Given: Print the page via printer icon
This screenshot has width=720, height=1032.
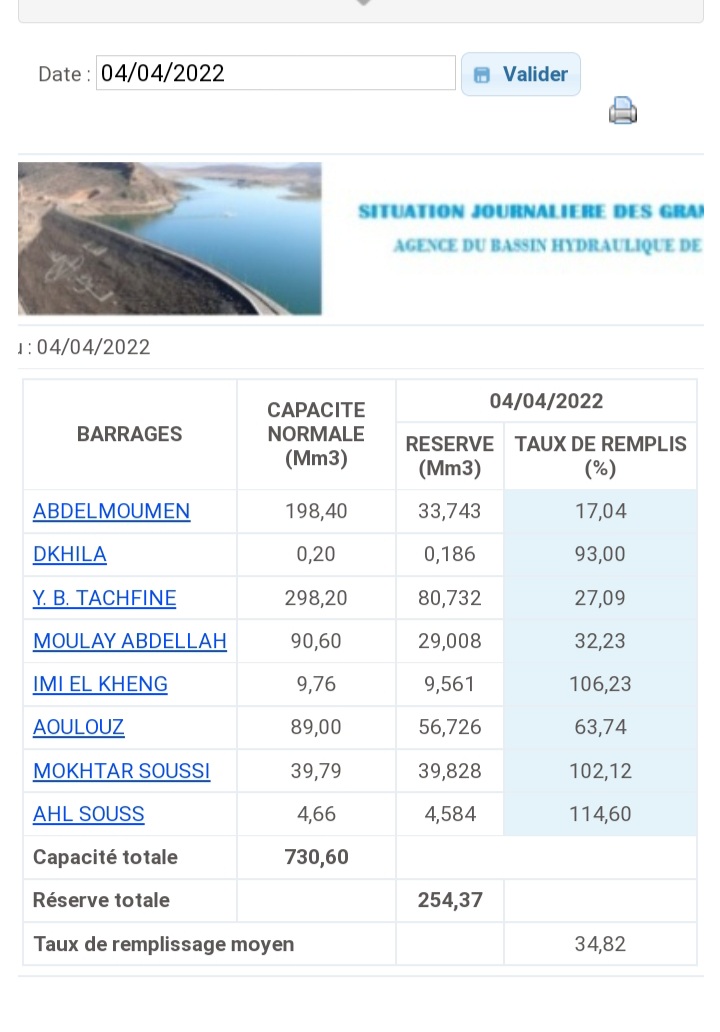Looking at the screenshot, I should click(x=623, y=110).
